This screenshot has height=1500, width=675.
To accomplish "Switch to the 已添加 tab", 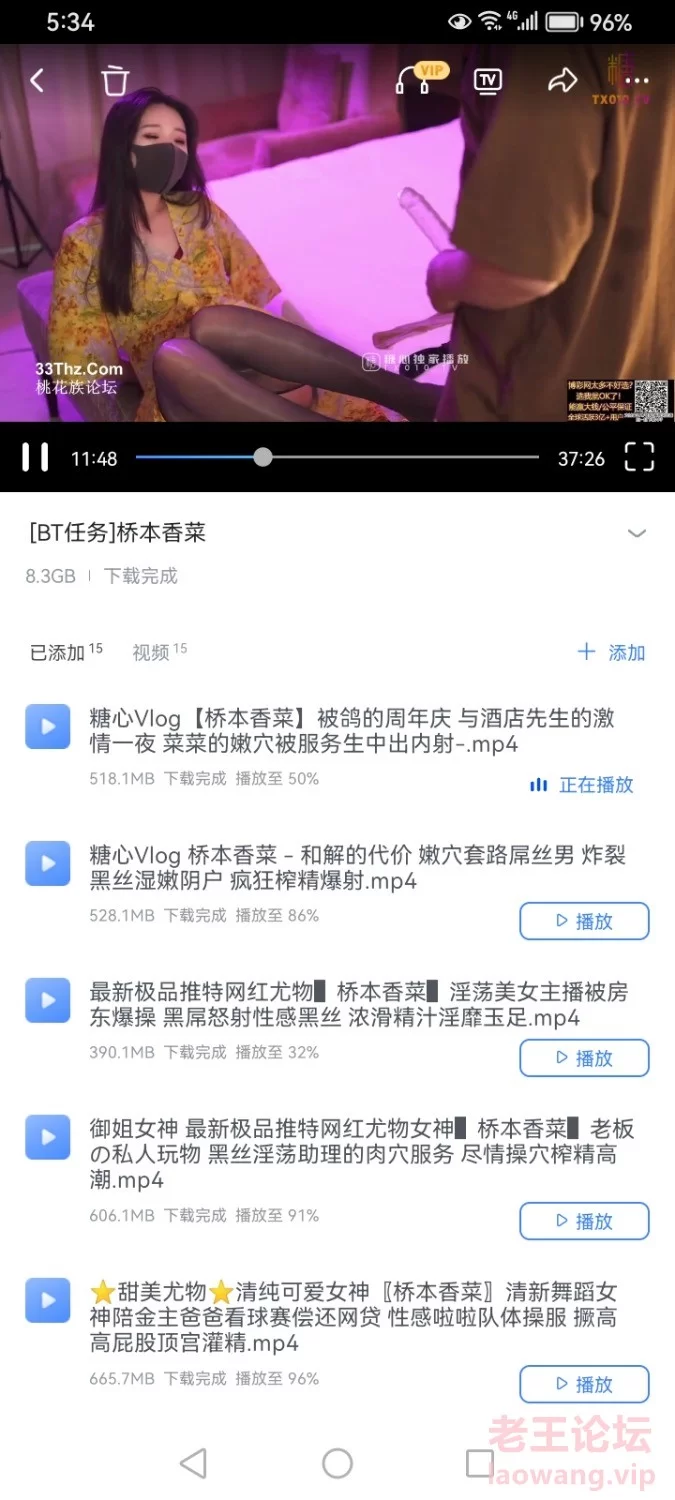I will click(58, 653).
